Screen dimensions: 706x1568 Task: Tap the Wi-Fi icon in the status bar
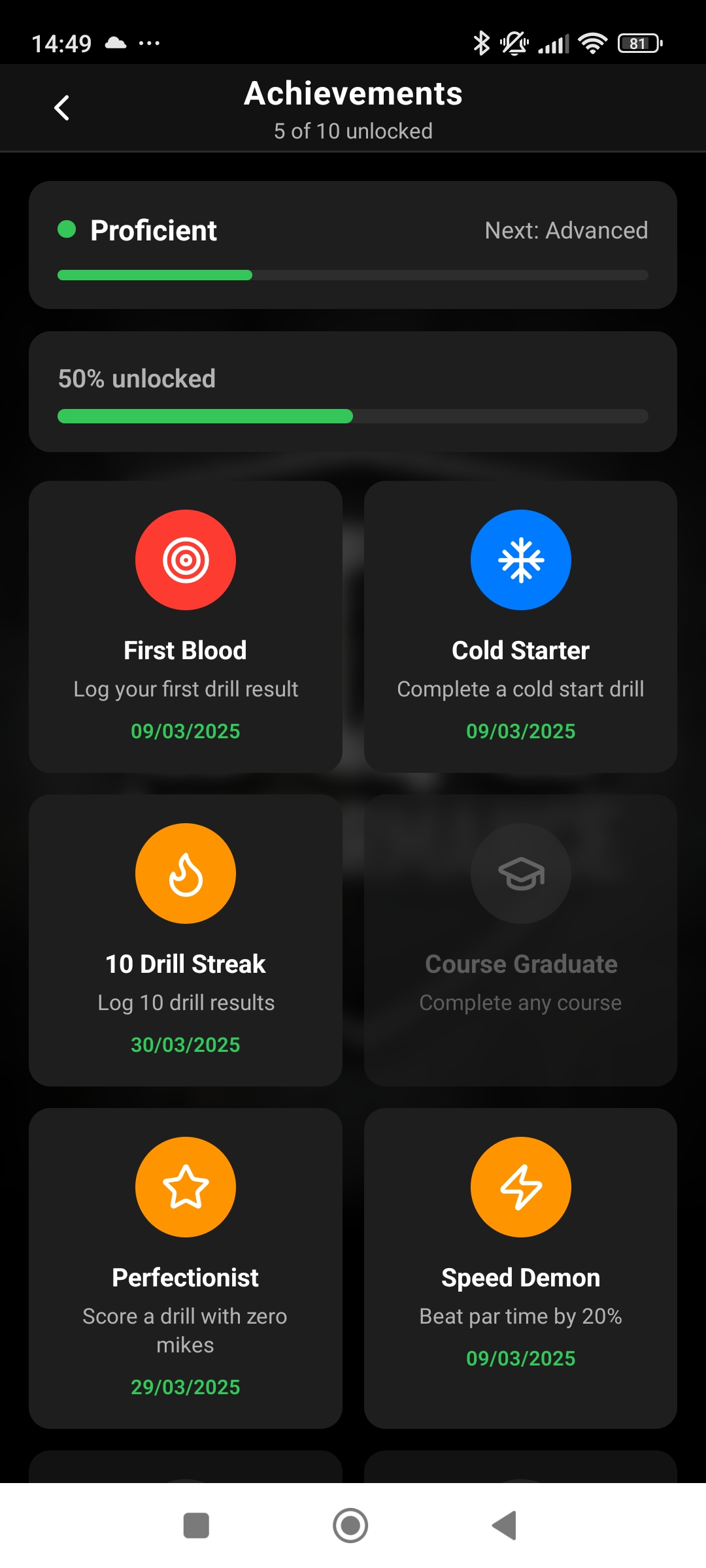pos(594,43)
